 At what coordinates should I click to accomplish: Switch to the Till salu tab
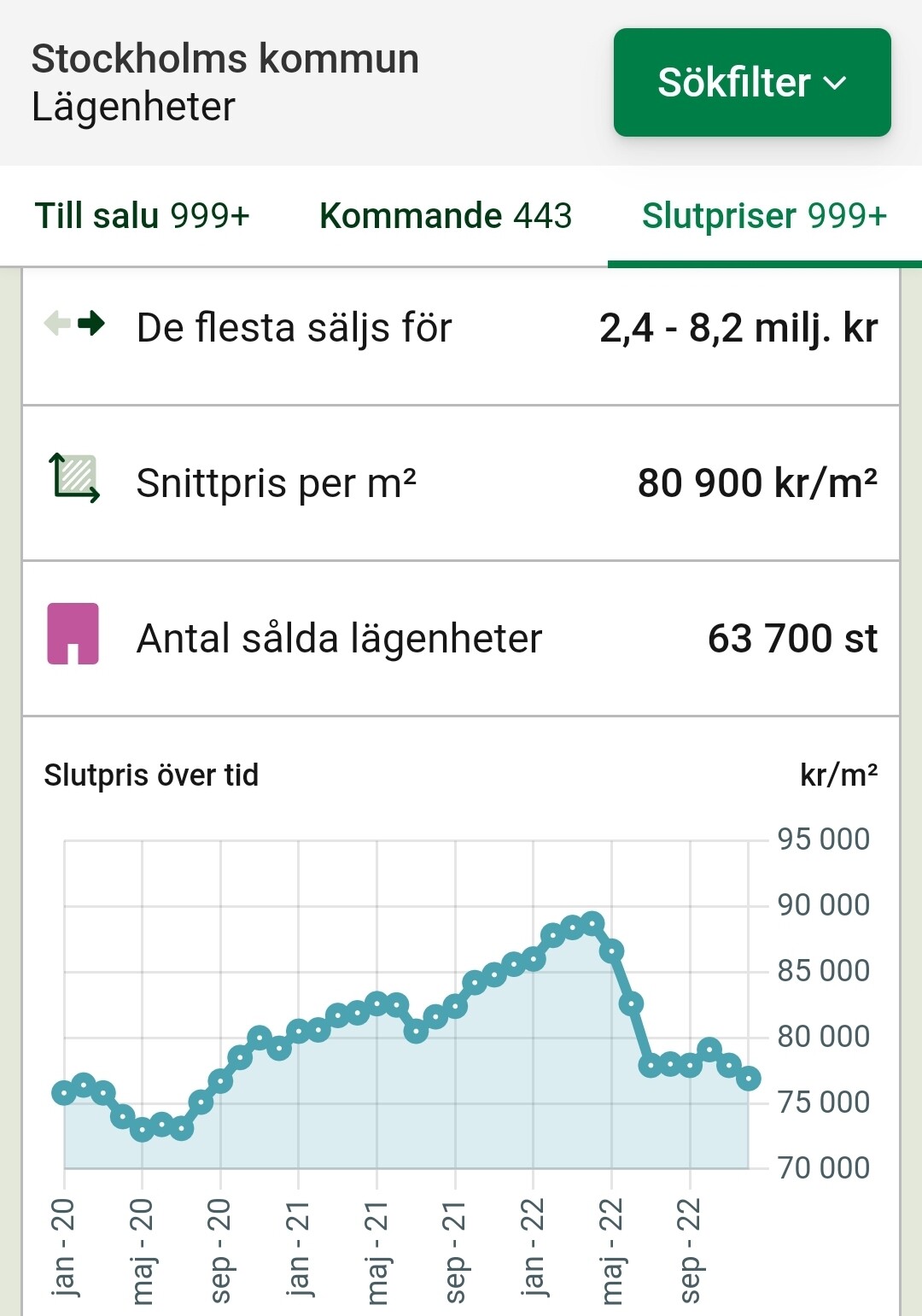pyautogui.click(x=142, y=216)
